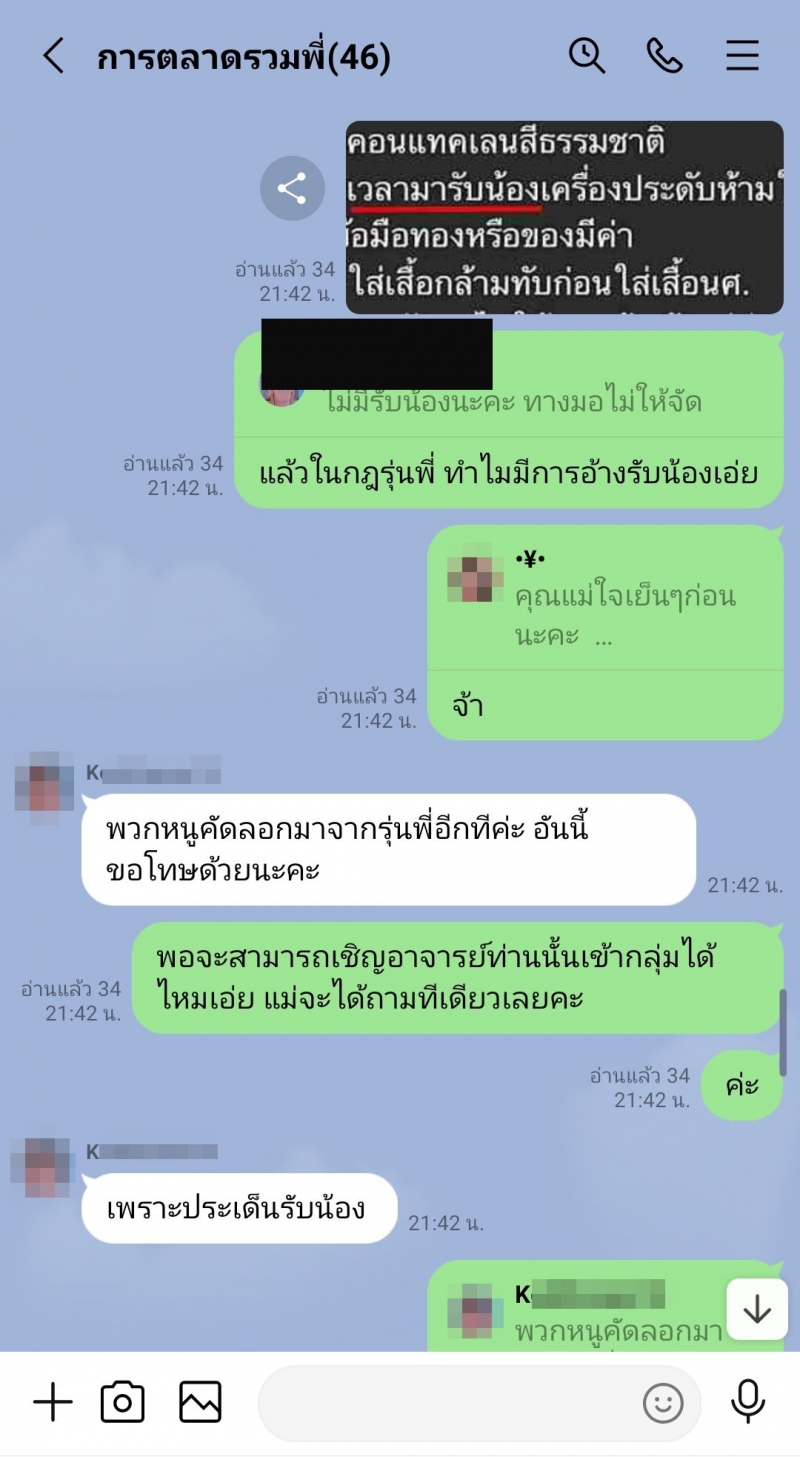The height and width of the screenshot is (1457, 800).
Task: Open the plus attachment menu
Action: point(53,1402)
